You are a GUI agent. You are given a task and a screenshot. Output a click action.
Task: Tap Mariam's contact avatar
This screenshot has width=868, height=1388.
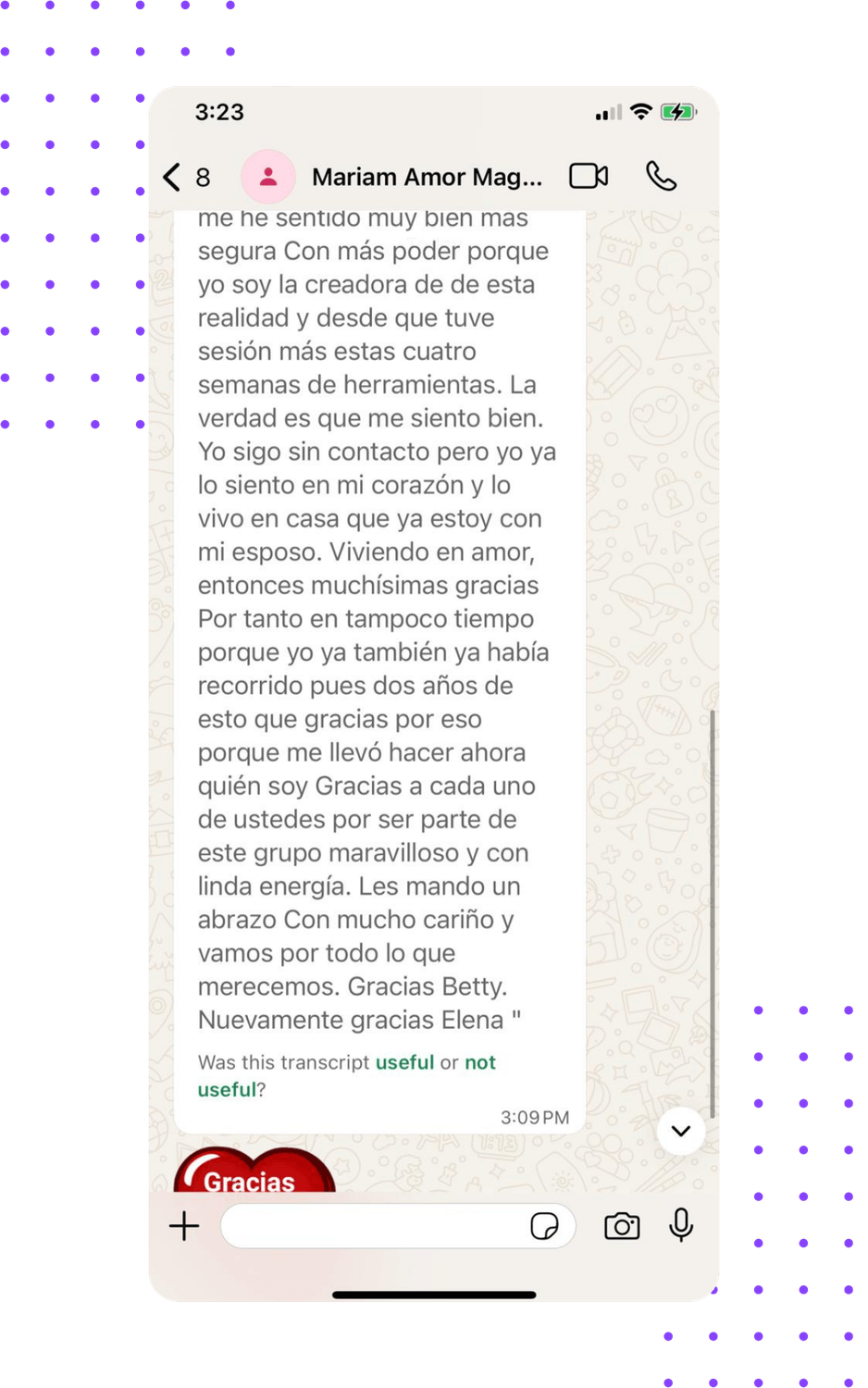[x=268, y=176]
